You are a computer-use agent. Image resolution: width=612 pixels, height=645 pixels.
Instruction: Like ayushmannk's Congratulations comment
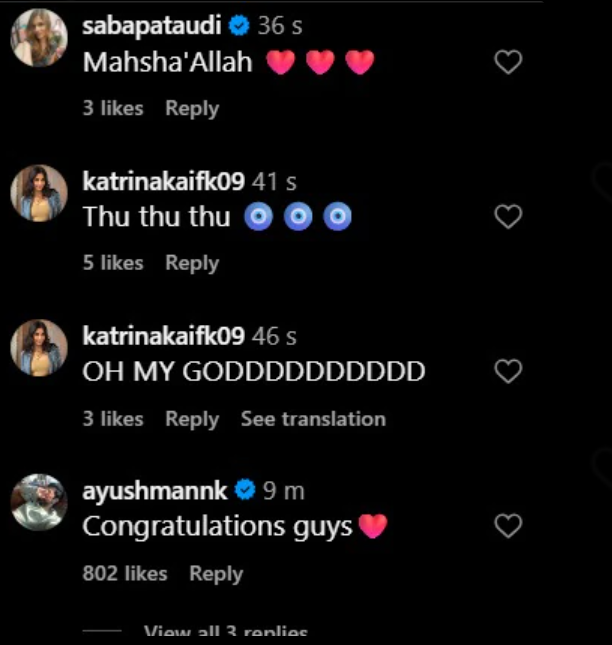click(508, 526)
